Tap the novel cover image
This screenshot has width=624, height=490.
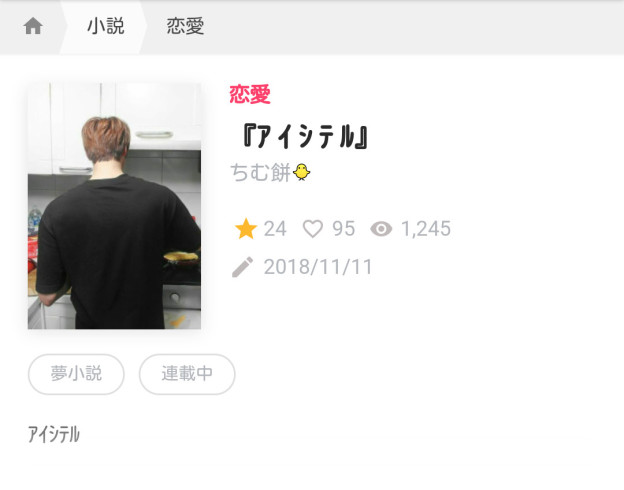114,206
